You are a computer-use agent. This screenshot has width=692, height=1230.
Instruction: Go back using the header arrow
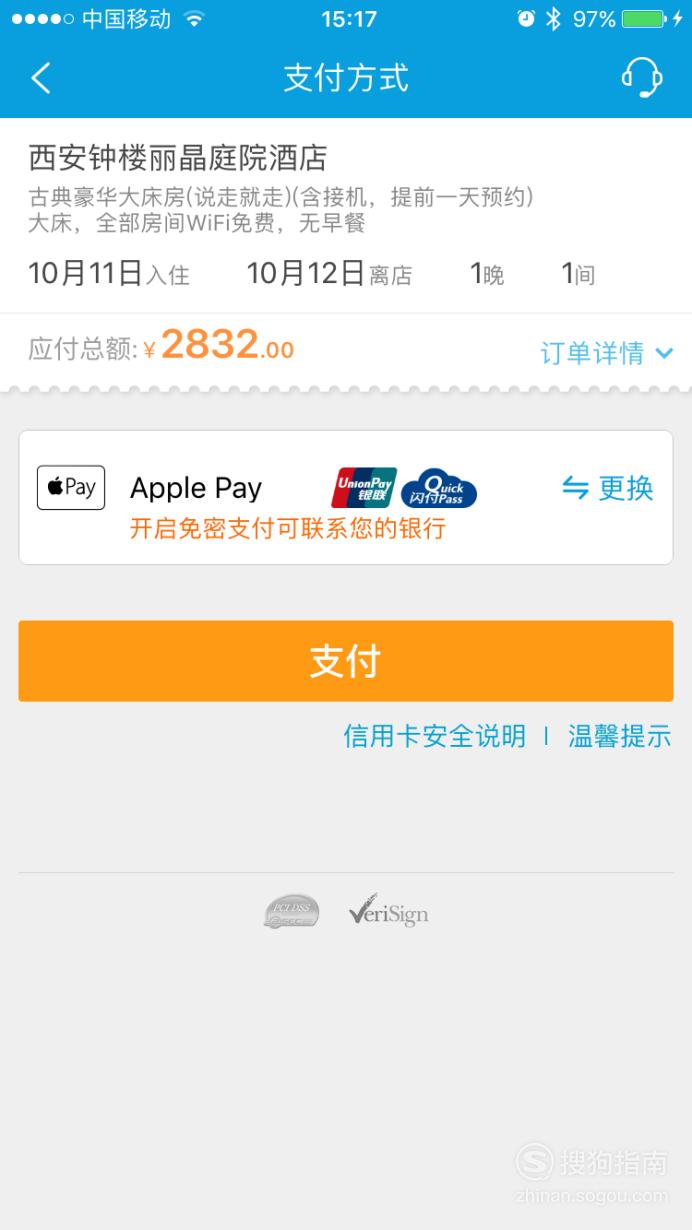click(40, 78)
